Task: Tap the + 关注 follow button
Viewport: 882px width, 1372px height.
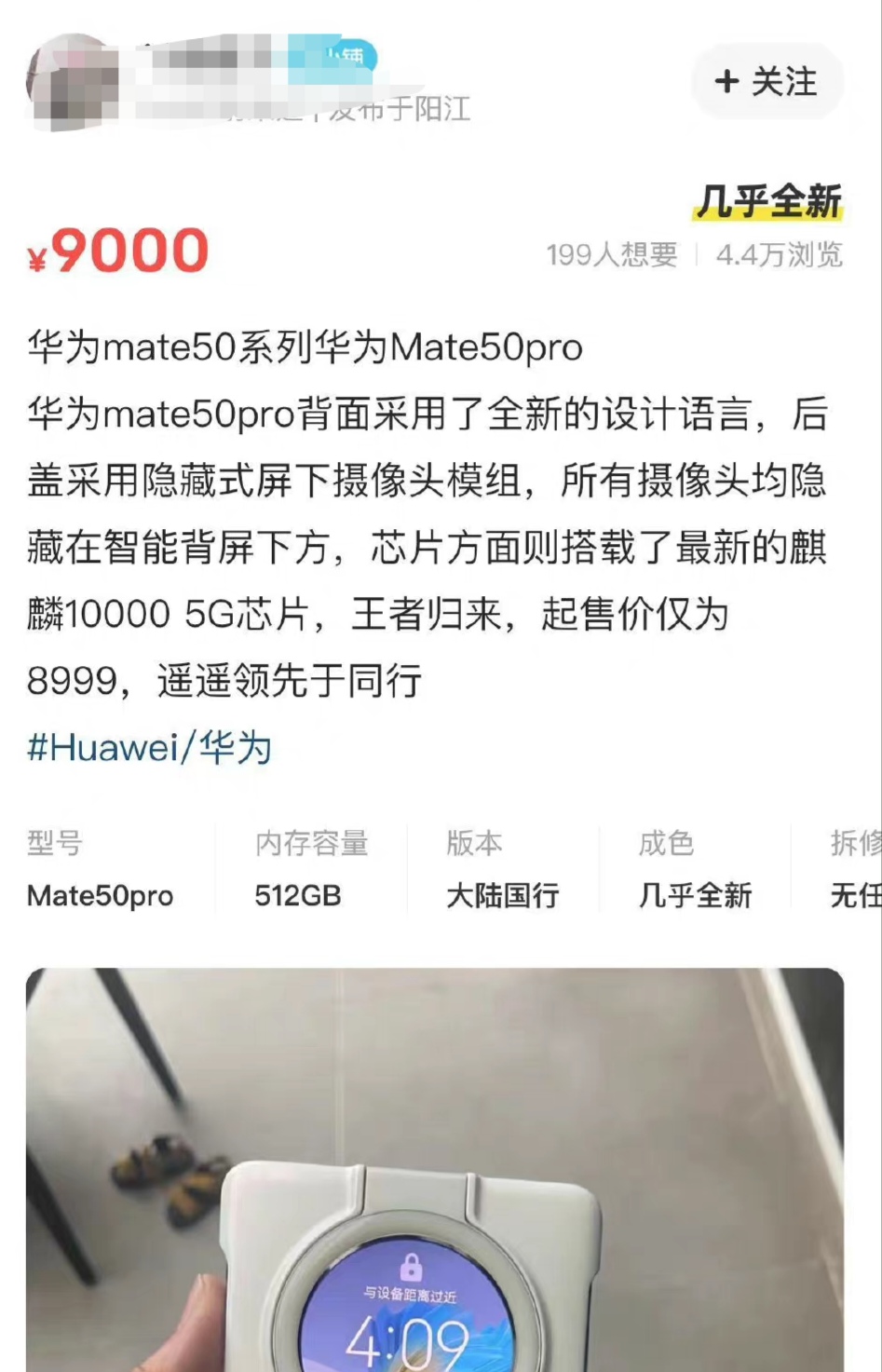Action: click(767, 83)
